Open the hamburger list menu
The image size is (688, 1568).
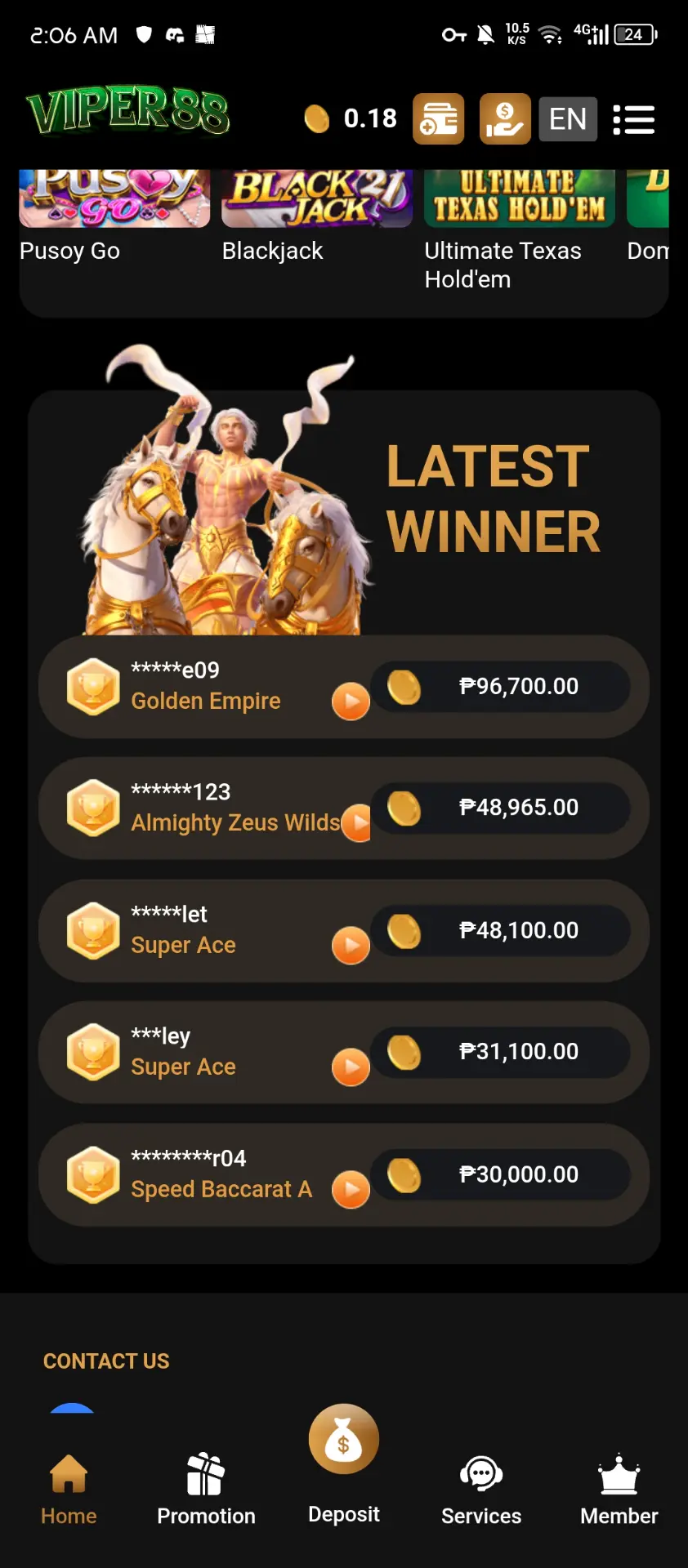pyautogui.click(x=634, y=119)
